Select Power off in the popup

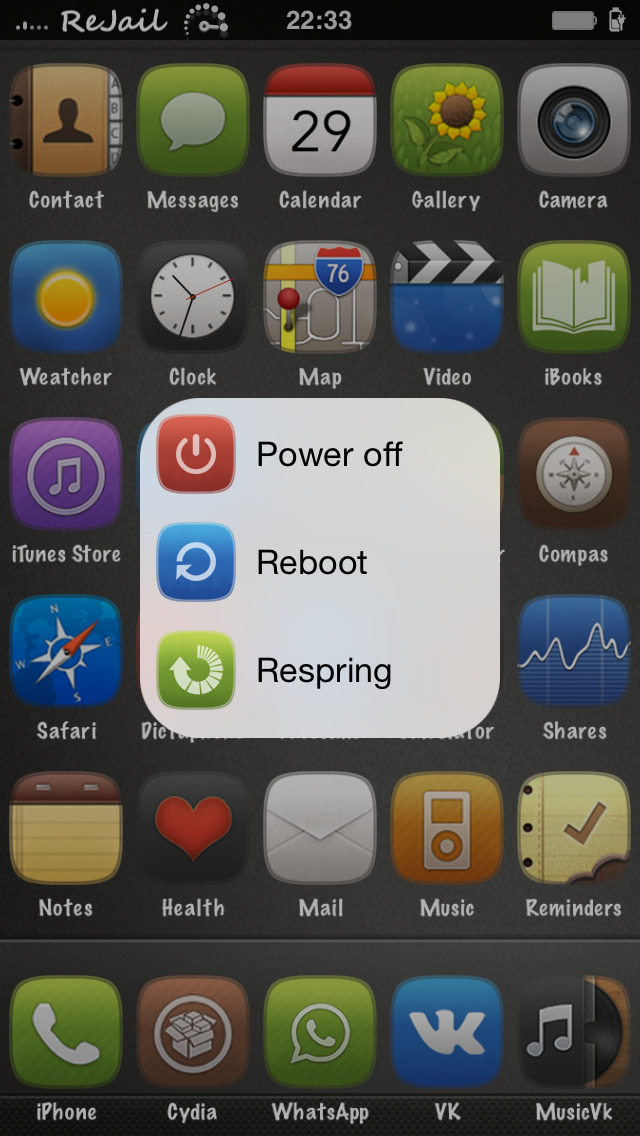click(320, 455)
